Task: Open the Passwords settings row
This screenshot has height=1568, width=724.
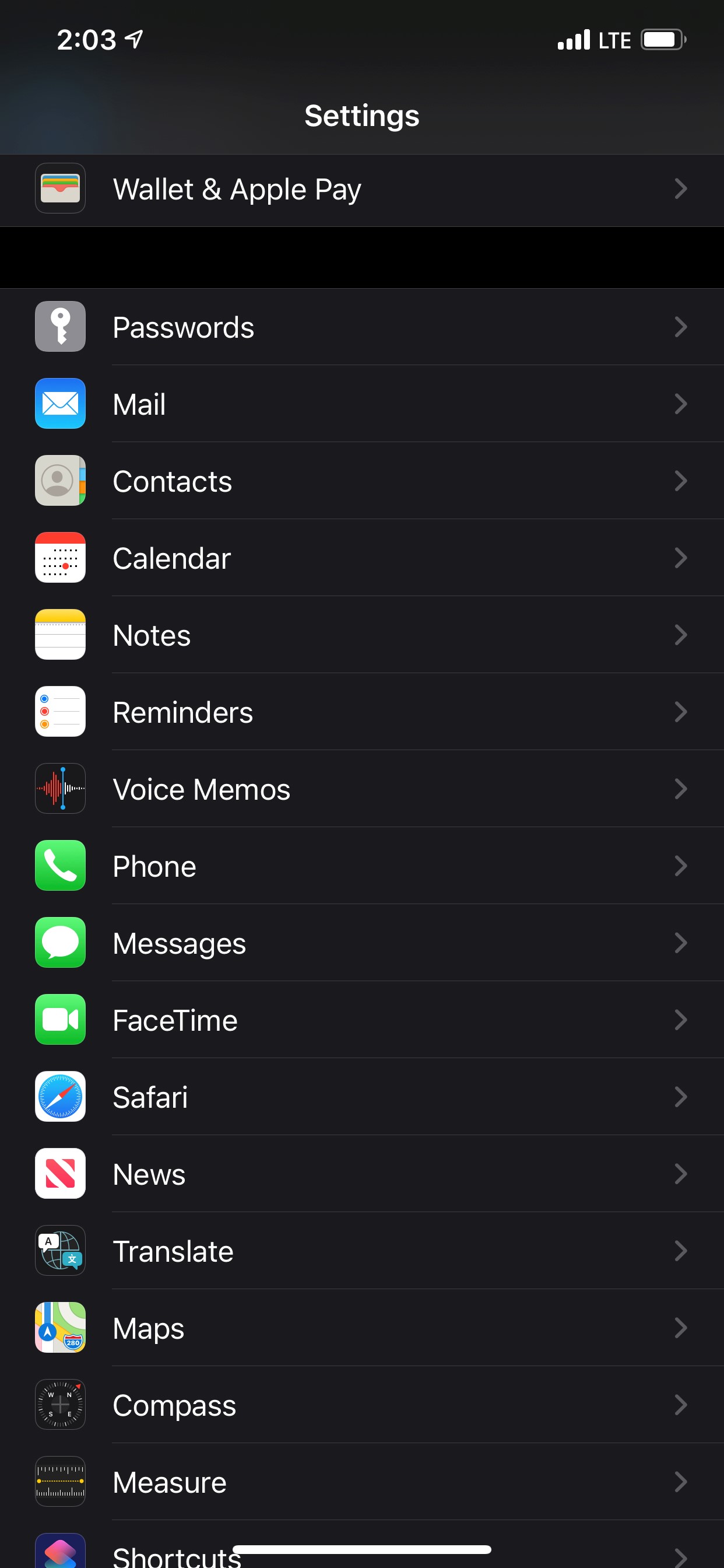Action: (362, 327)
